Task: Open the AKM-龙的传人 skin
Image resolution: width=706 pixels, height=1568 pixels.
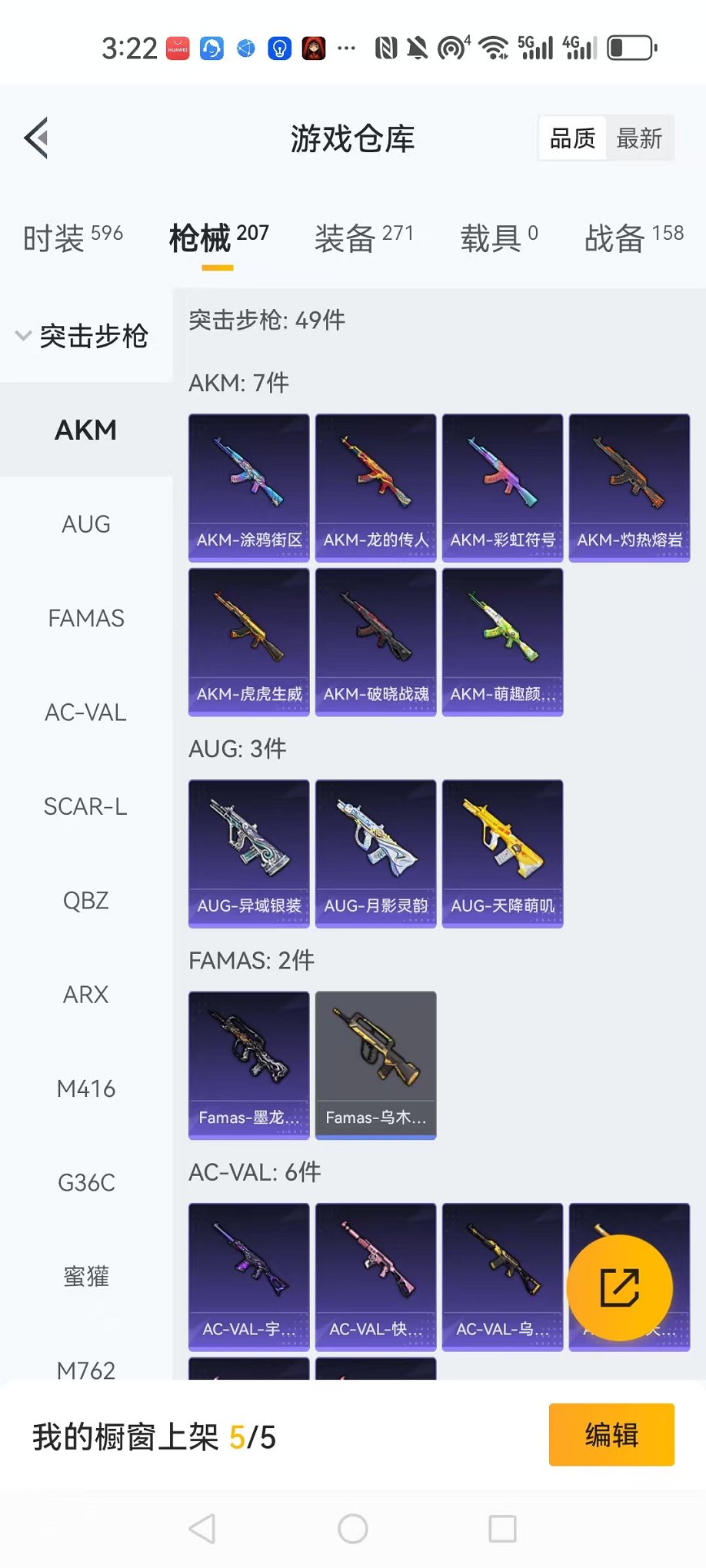Action: pyautogui.click(x=376, y=487)
